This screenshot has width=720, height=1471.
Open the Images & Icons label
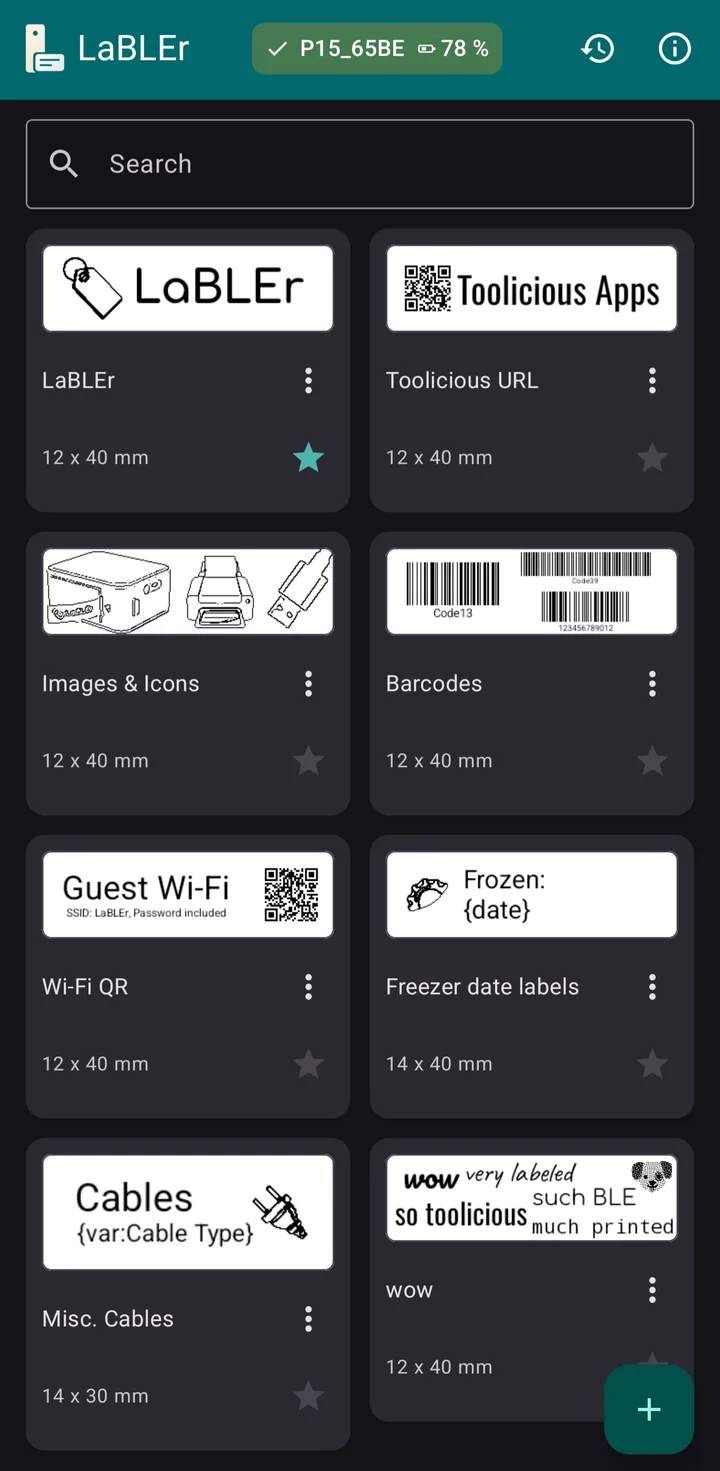(188, 673)
